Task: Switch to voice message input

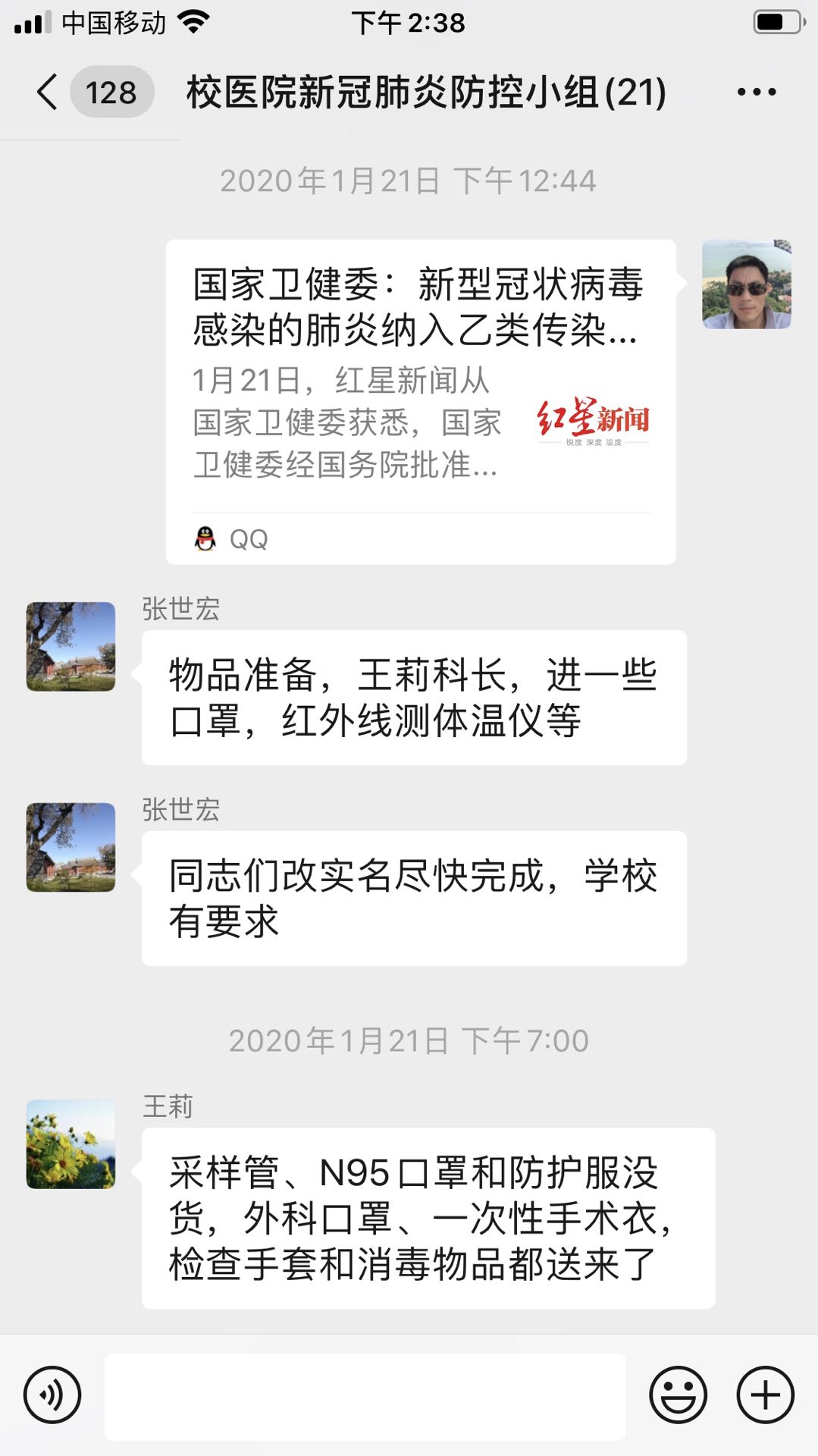Action: click(x=52, y=1395)
